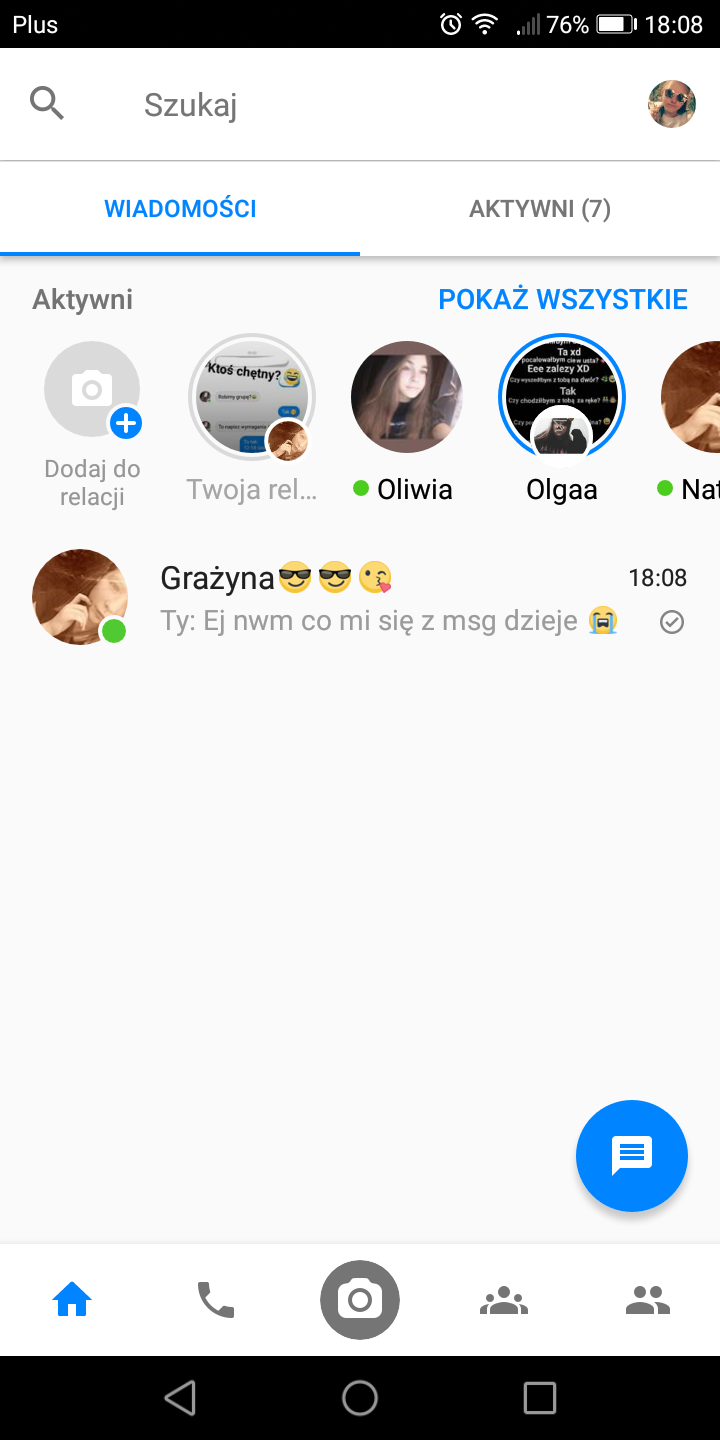Open the people tab
Viewport: 720px width, 1440px height.
[648, 1300]
